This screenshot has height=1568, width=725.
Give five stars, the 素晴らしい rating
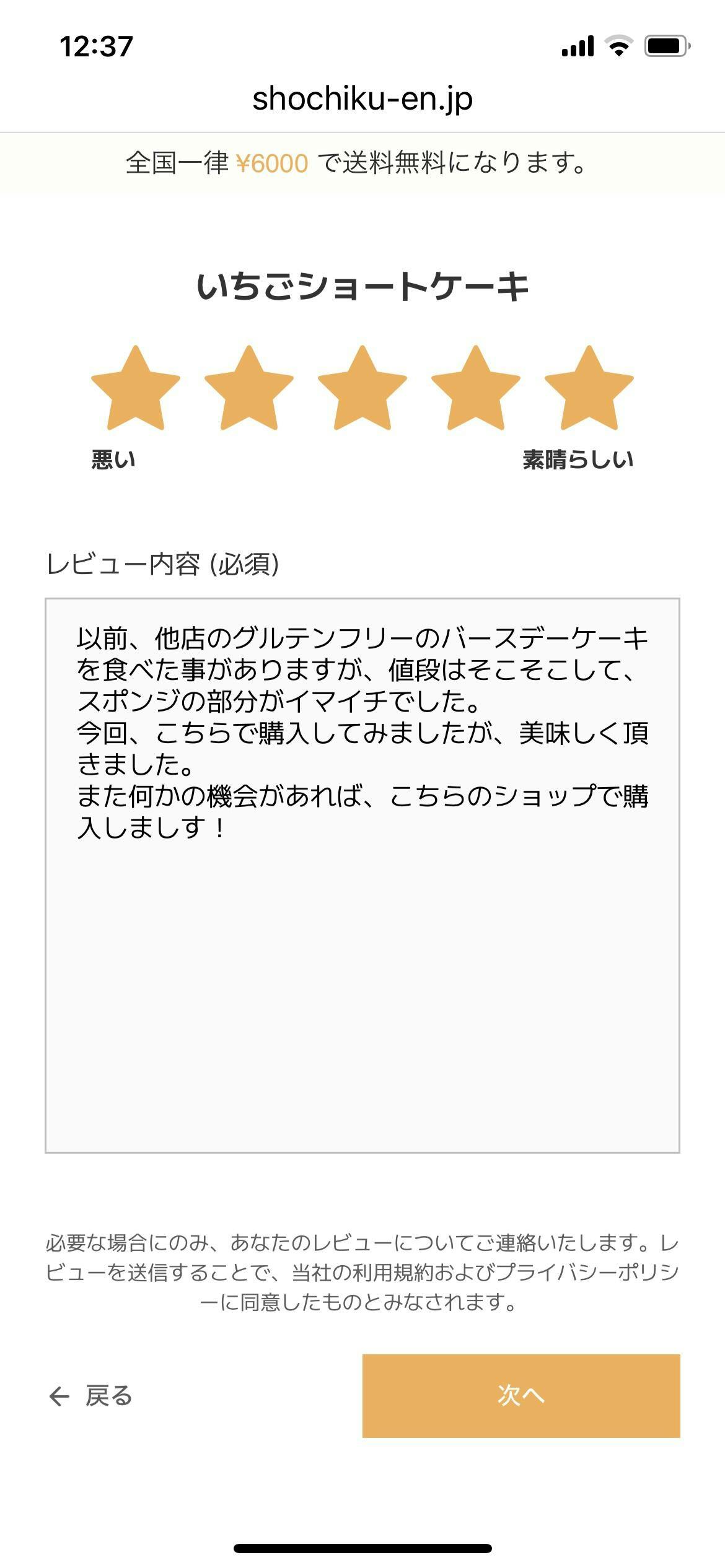[589, 390]
